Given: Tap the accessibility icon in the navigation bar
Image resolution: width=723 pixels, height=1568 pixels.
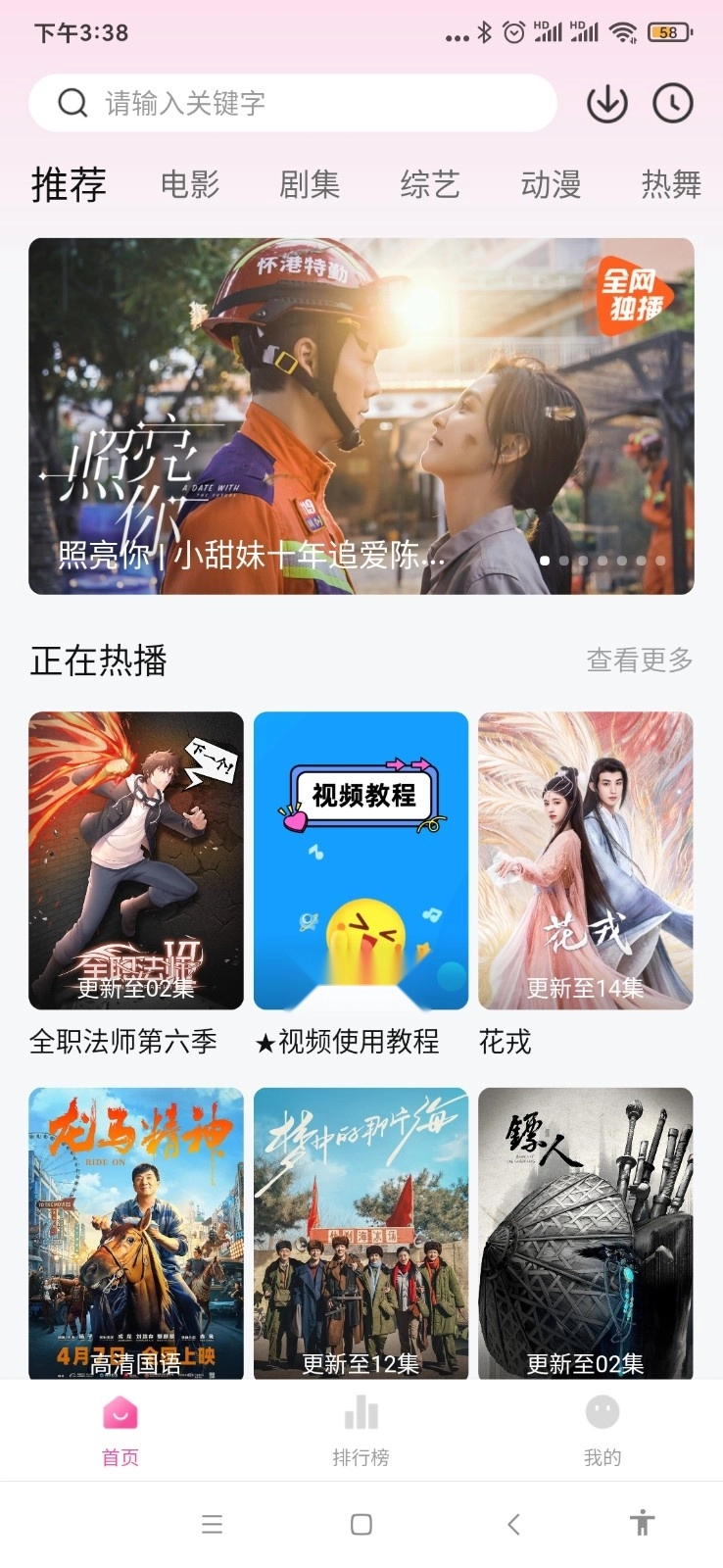Looking at the screenshot, I should pos(642,1524).
